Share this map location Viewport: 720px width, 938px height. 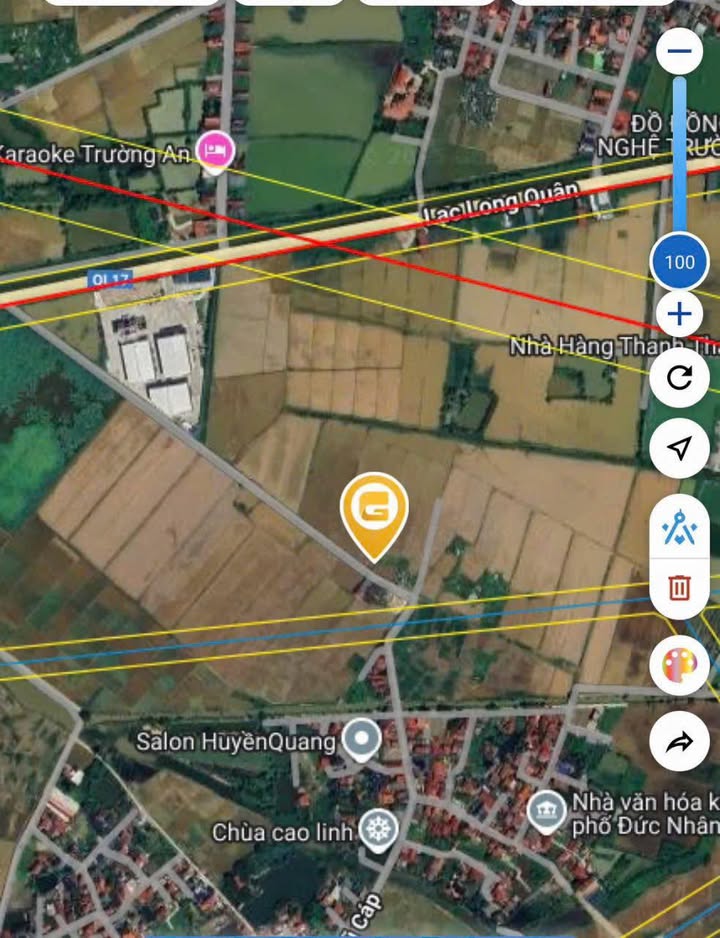click(679, 742)
